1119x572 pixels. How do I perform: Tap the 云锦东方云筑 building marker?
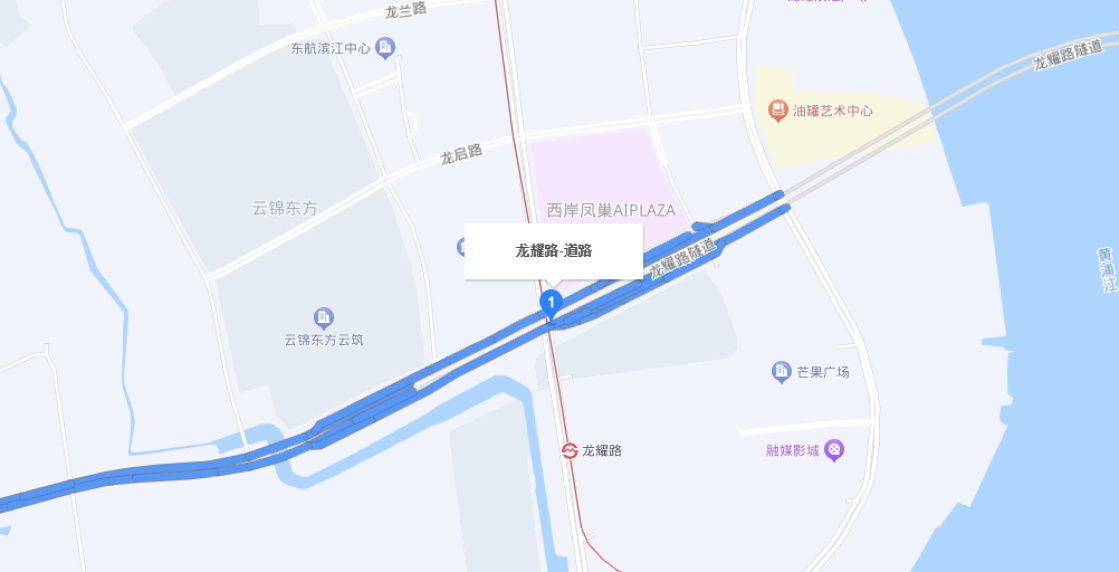(323, 318)
